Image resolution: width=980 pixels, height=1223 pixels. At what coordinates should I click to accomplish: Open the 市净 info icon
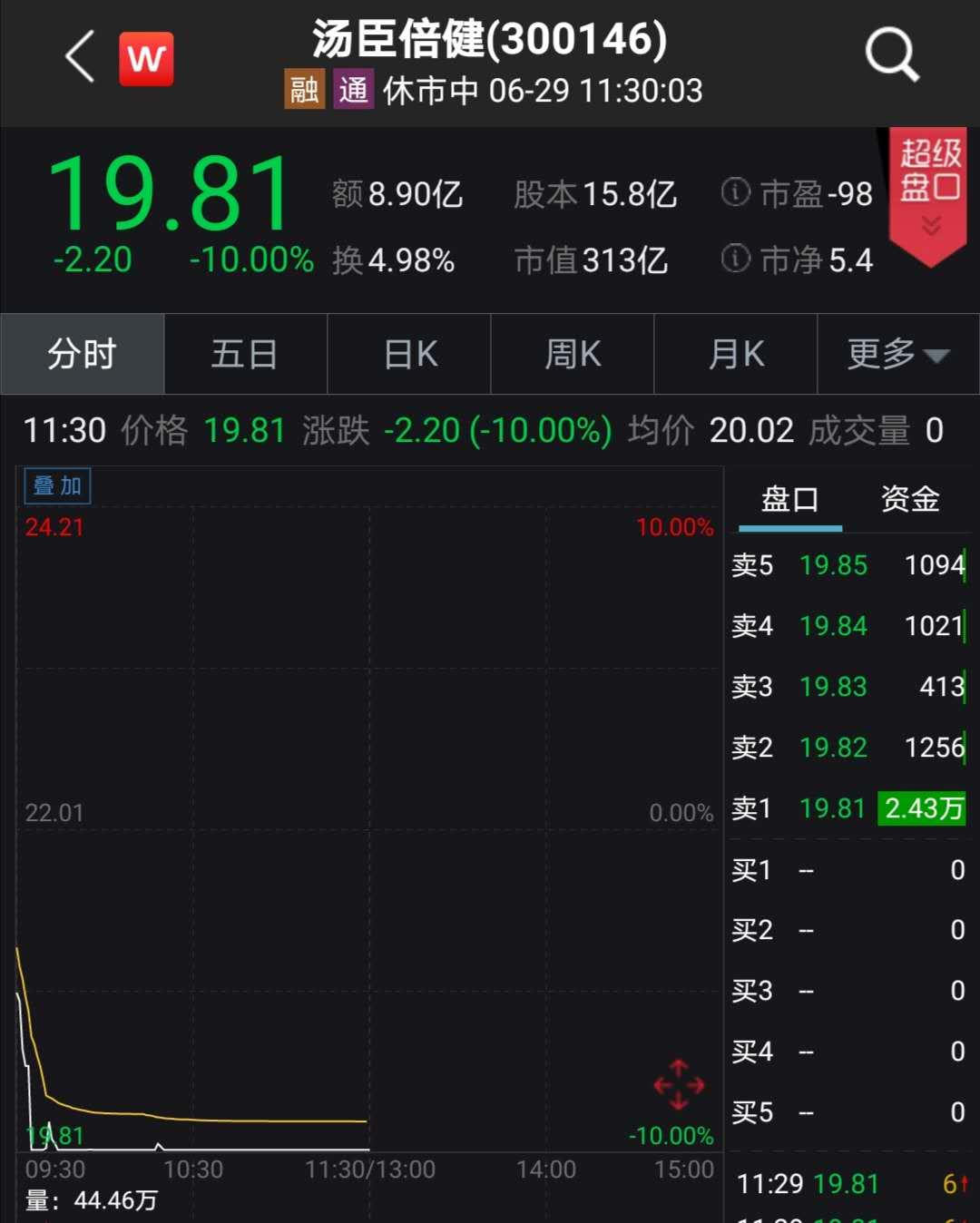coord(735,259)
